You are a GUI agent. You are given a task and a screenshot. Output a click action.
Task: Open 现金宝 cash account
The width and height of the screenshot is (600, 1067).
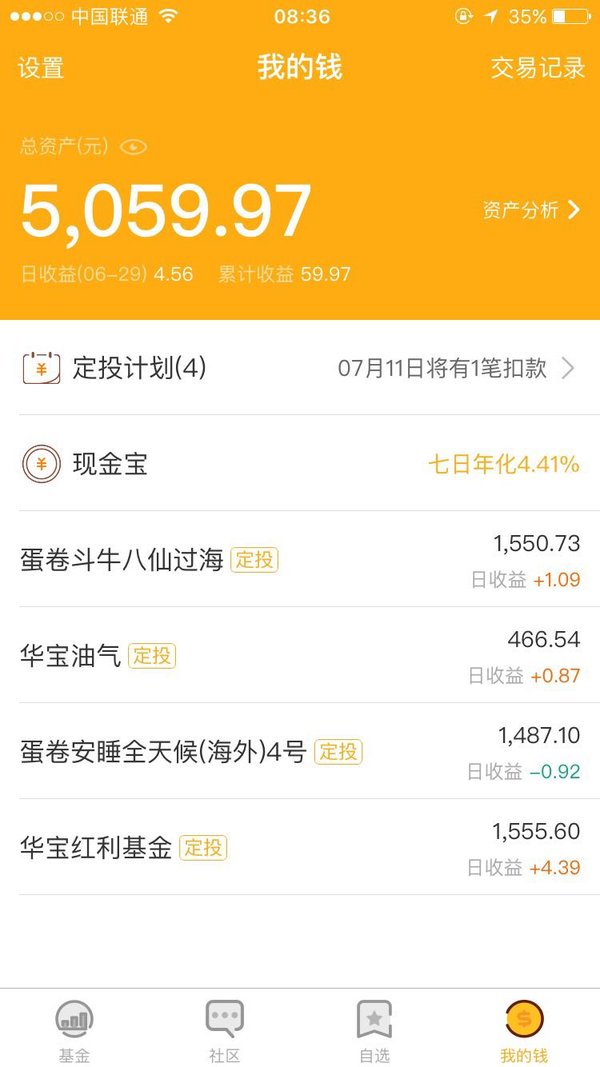300,464
